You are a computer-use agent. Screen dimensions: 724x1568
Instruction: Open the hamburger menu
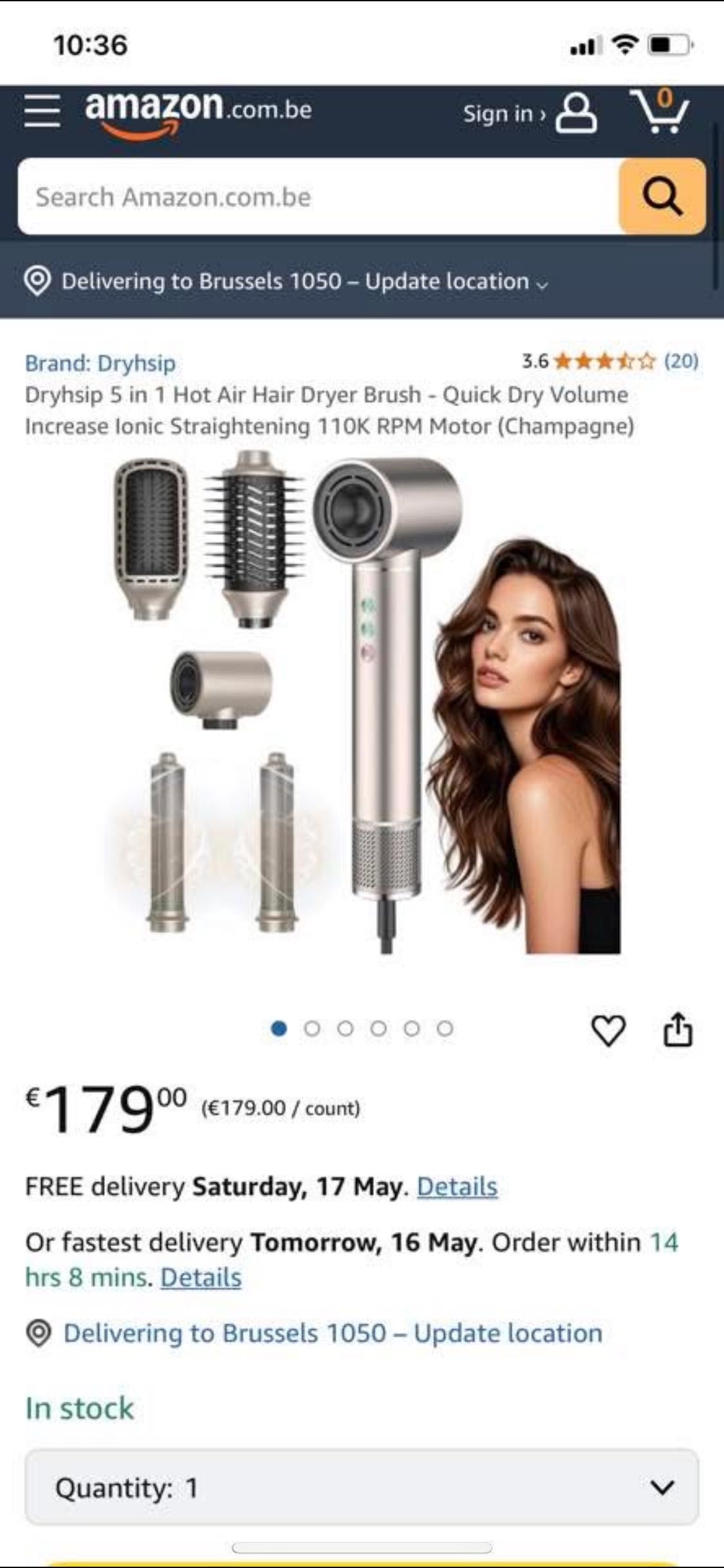[x=42, y=111]
